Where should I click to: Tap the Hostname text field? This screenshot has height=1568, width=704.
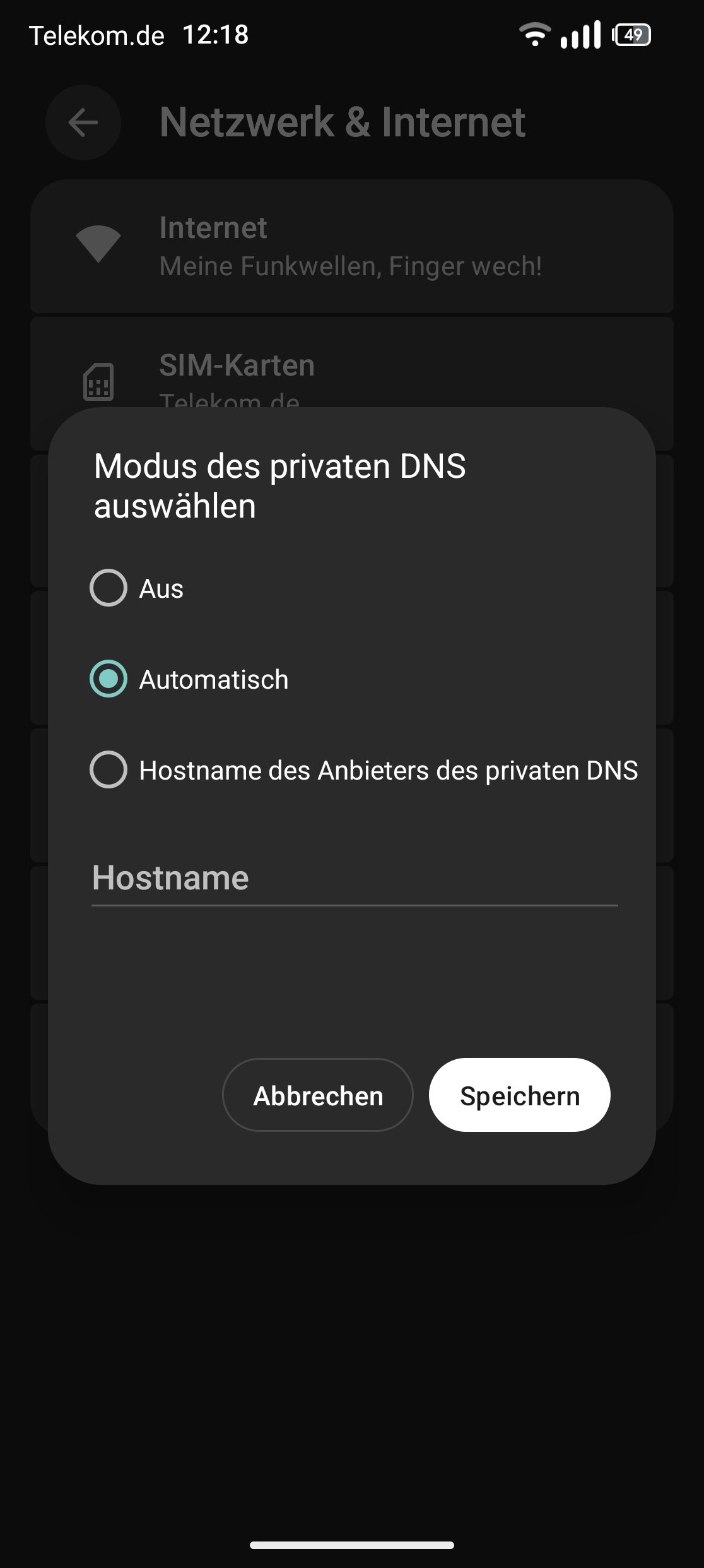pos(353,879)
